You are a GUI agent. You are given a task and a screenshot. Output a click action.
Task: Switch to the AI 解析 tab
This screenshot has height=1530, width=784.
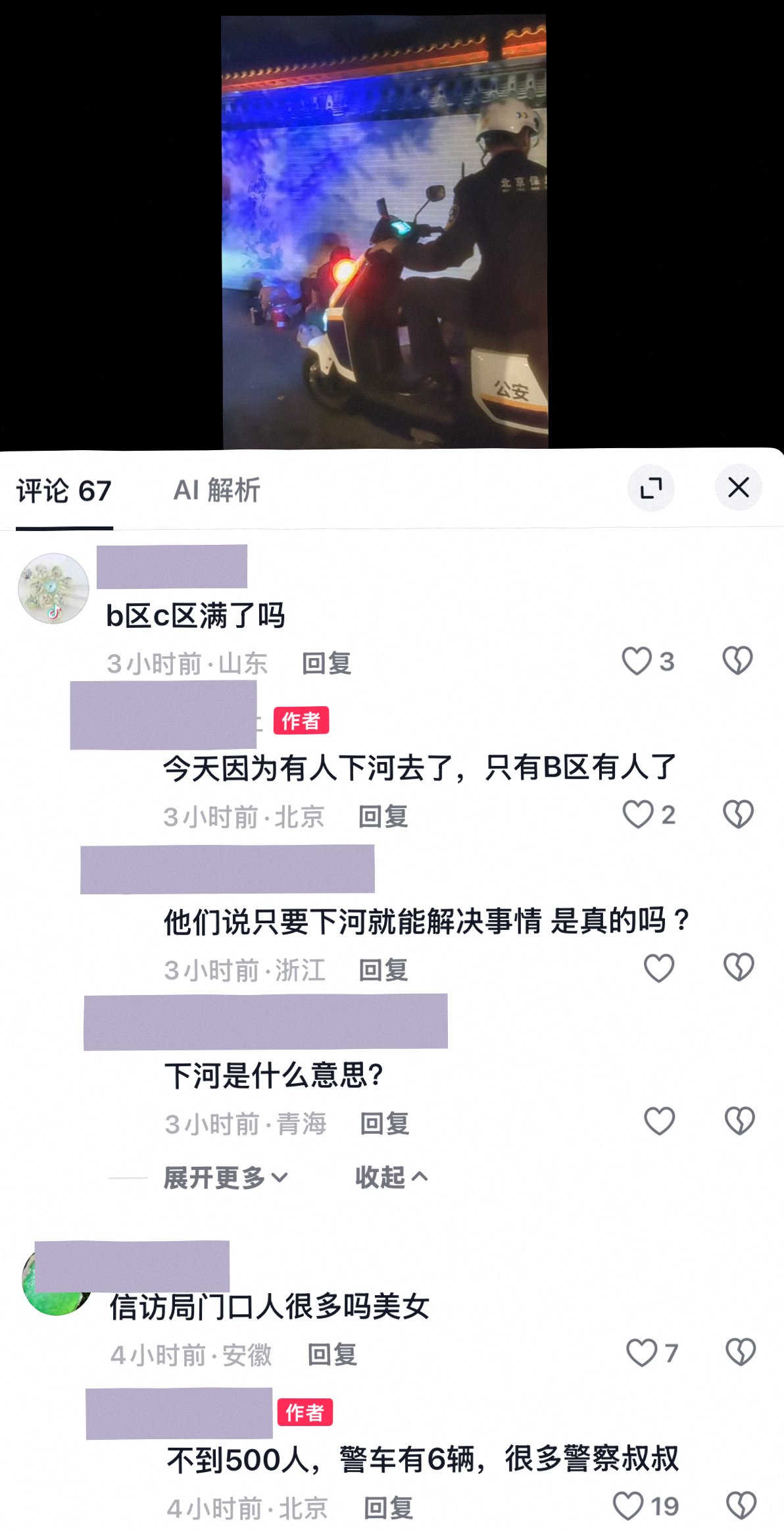point(217,490)
